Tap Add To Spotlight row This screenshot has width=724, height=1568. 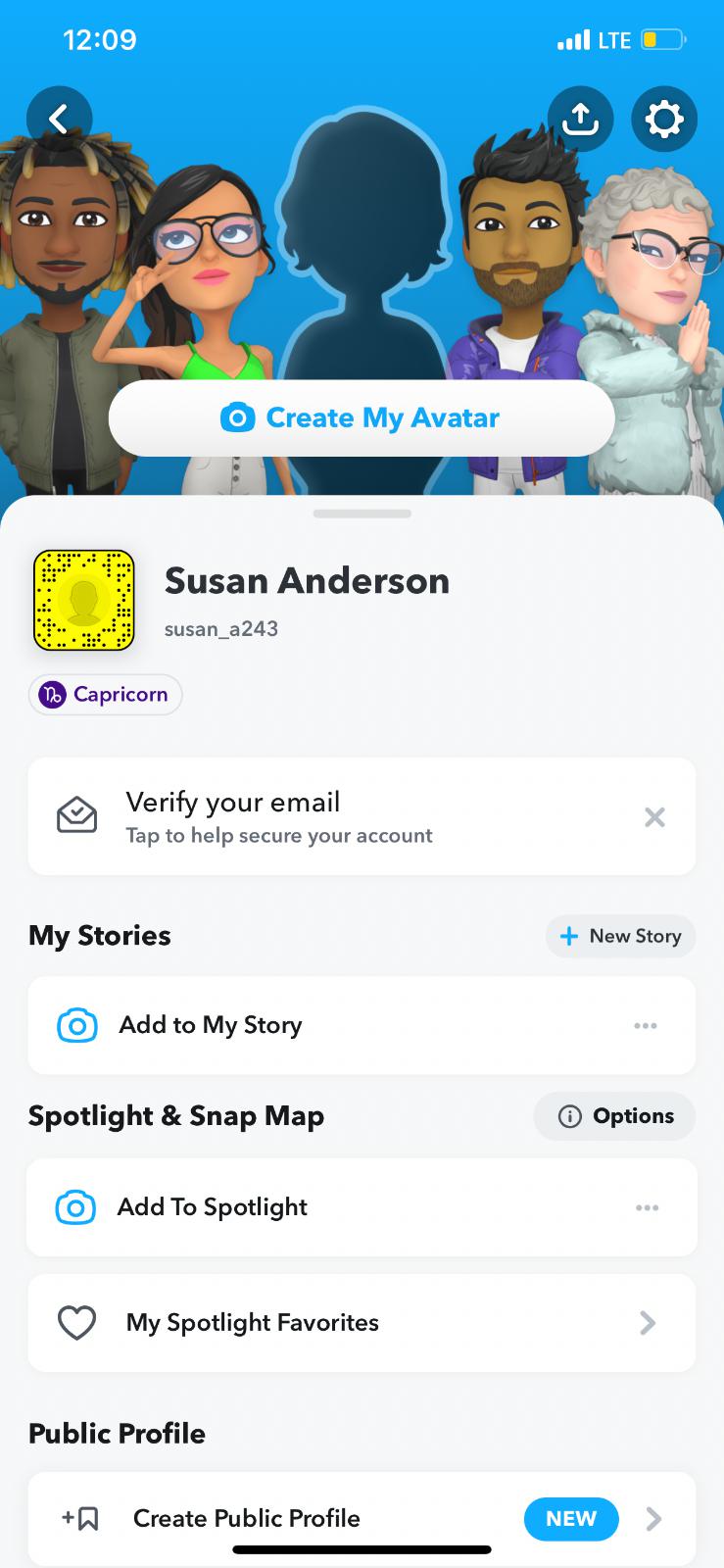tap(294, 1207)
